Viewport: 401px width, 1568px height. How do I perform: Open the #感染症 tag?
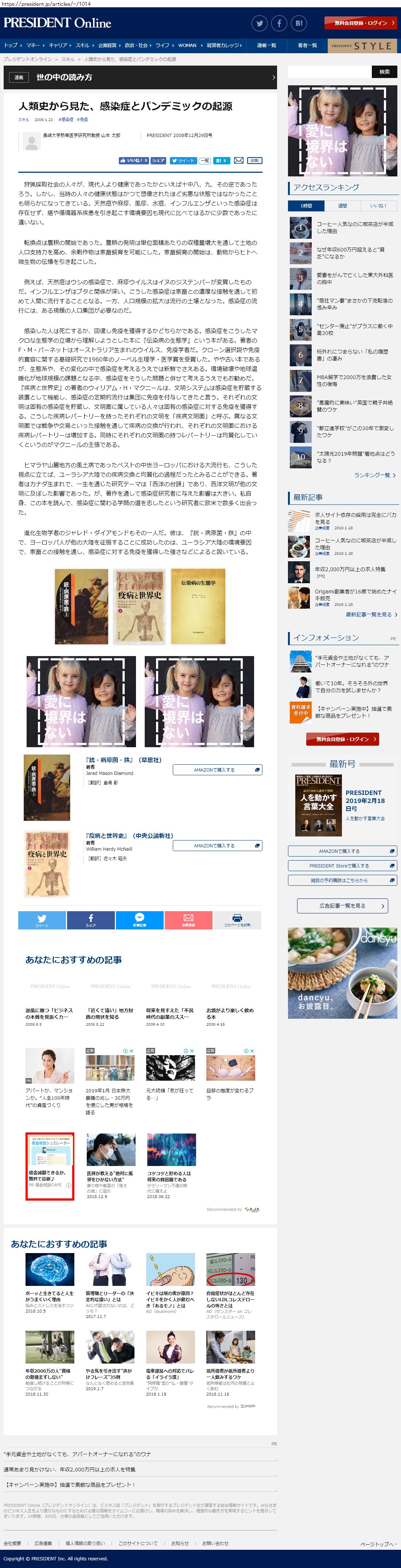pyautogui.click(x=66, y=120)
